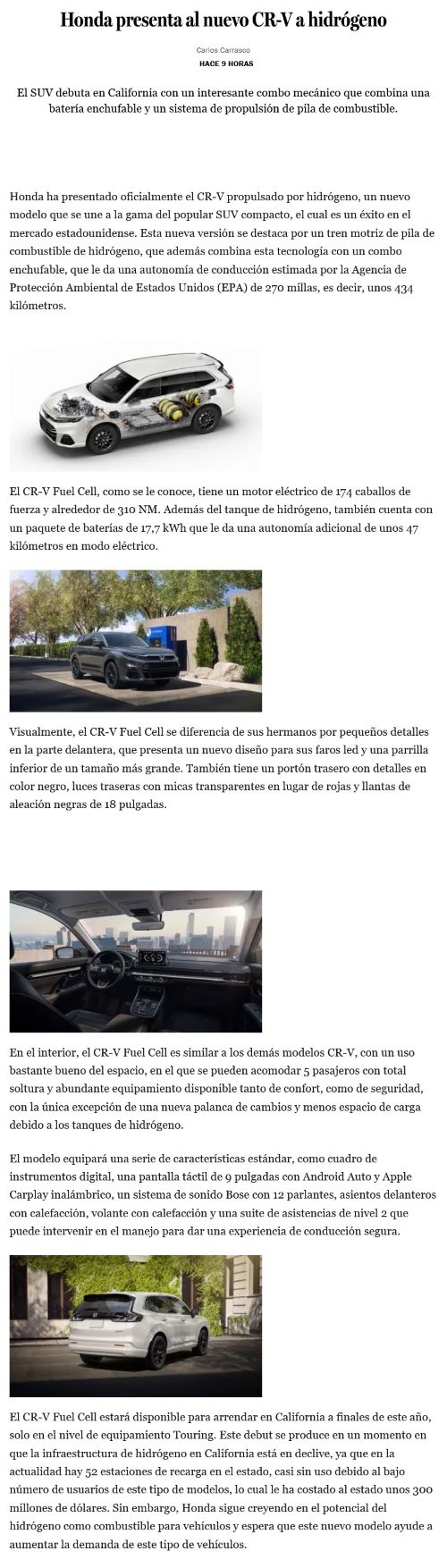Viewport: 447px width, 1568px height.
Task: Open the photo of the CR-V at the charging station
Action: coord(136,641)
